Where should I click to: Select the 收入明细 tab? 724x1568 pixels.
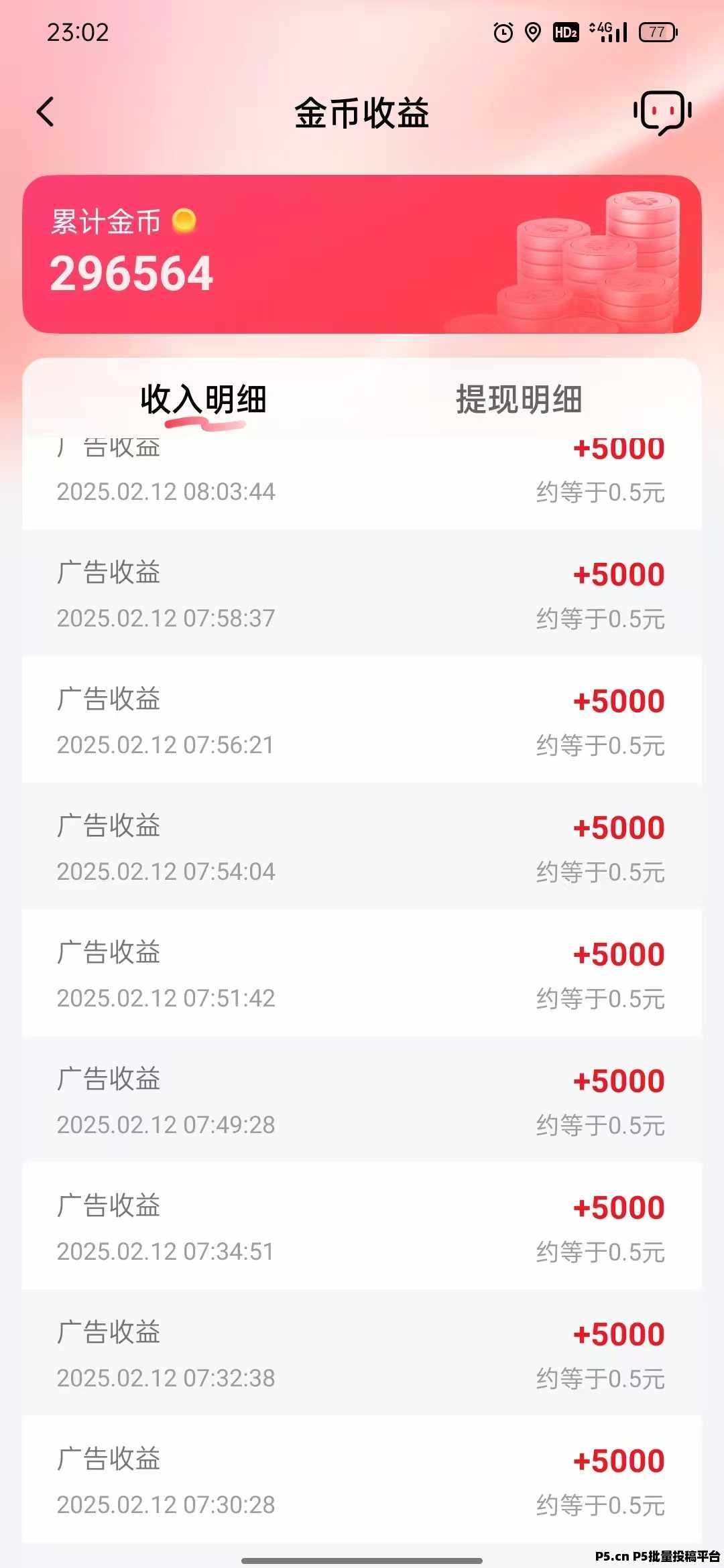[204, 400]
